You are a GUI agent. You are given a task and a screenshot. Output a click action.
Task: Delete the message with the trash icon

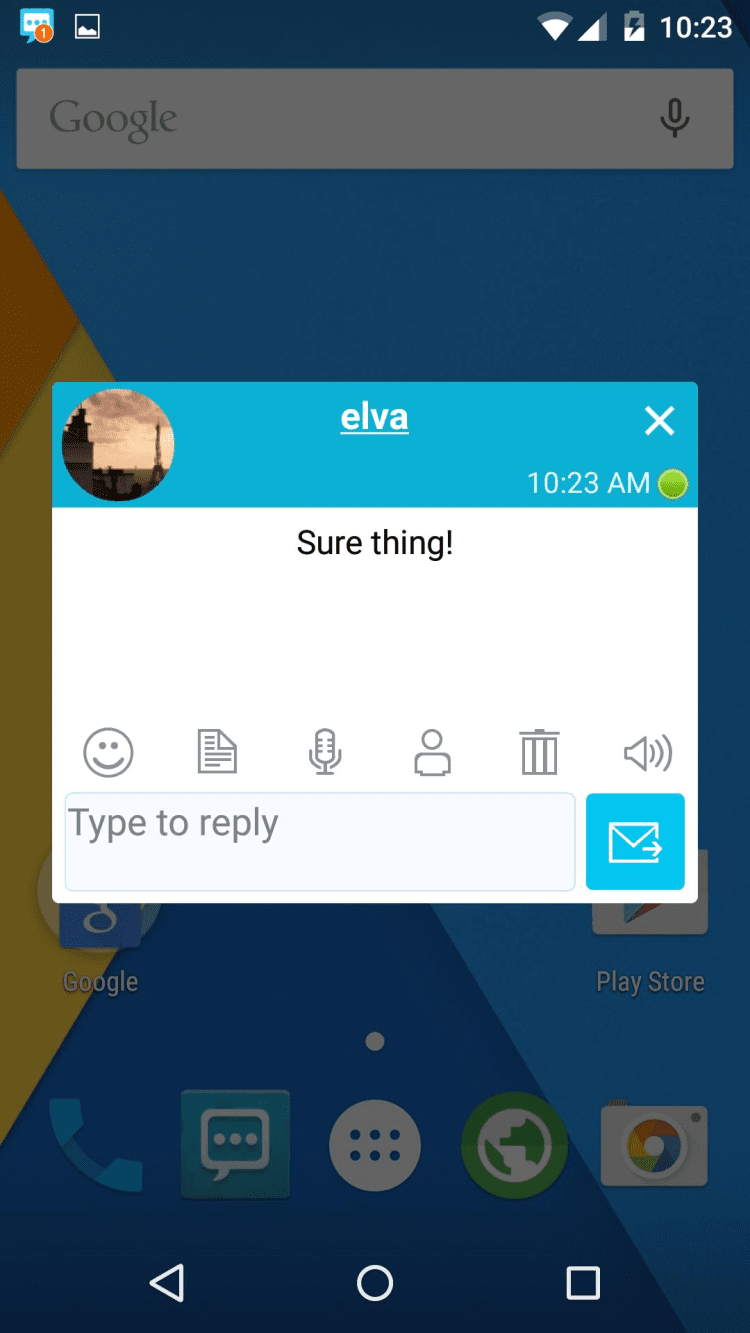[x=539, y=752]
